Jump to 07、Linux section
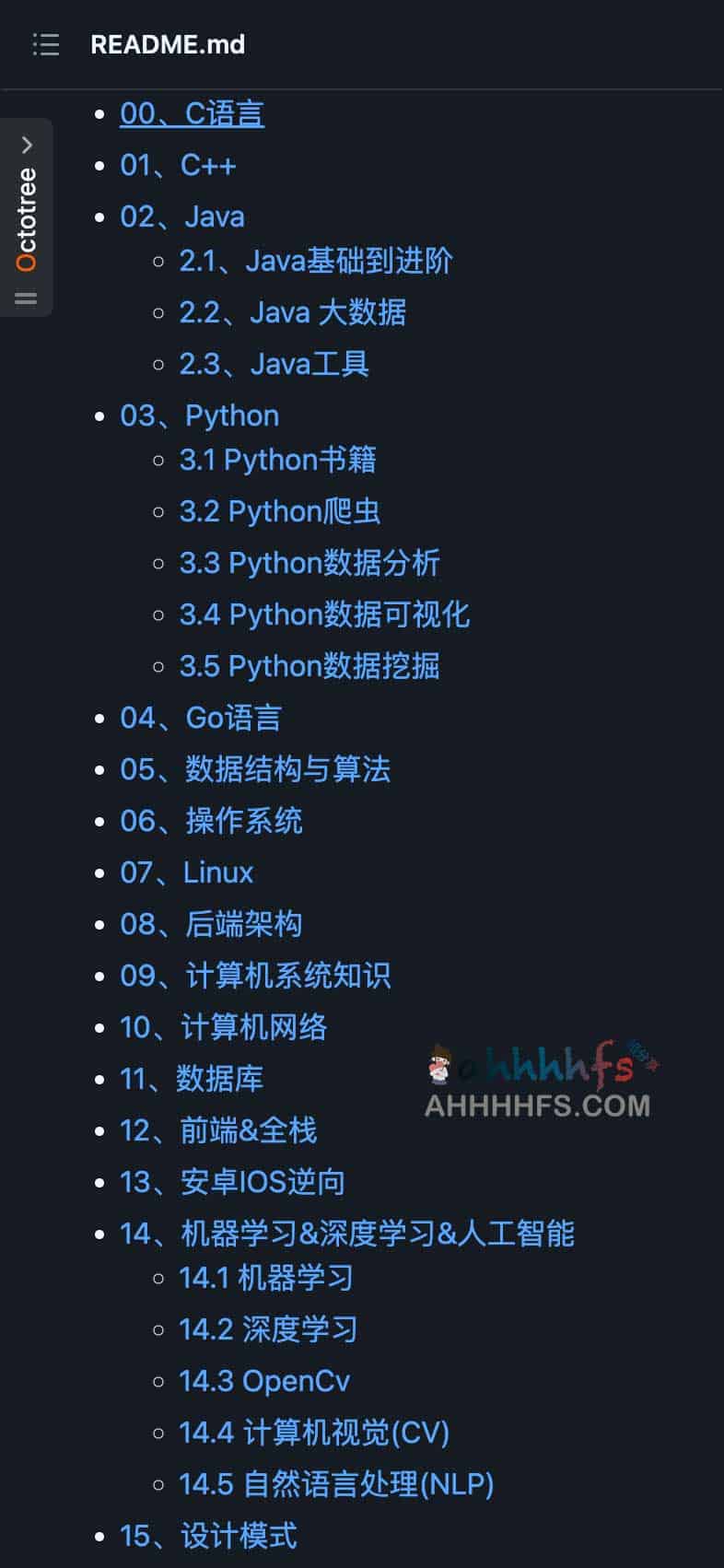724x1568 pixels. coord(186,872)
